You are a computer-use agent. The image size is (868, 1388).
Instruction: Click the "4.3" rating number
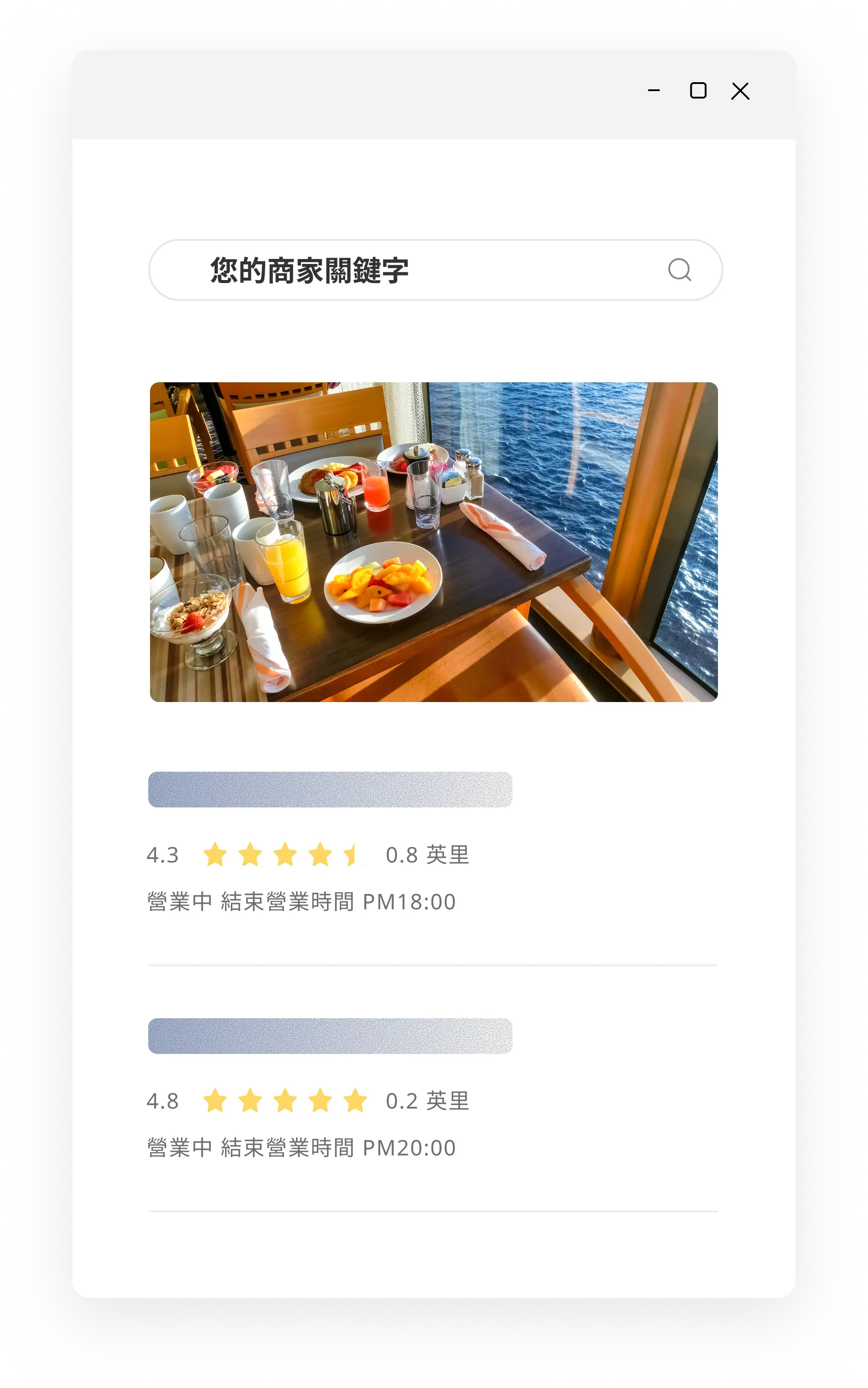(x=163, y=855)
